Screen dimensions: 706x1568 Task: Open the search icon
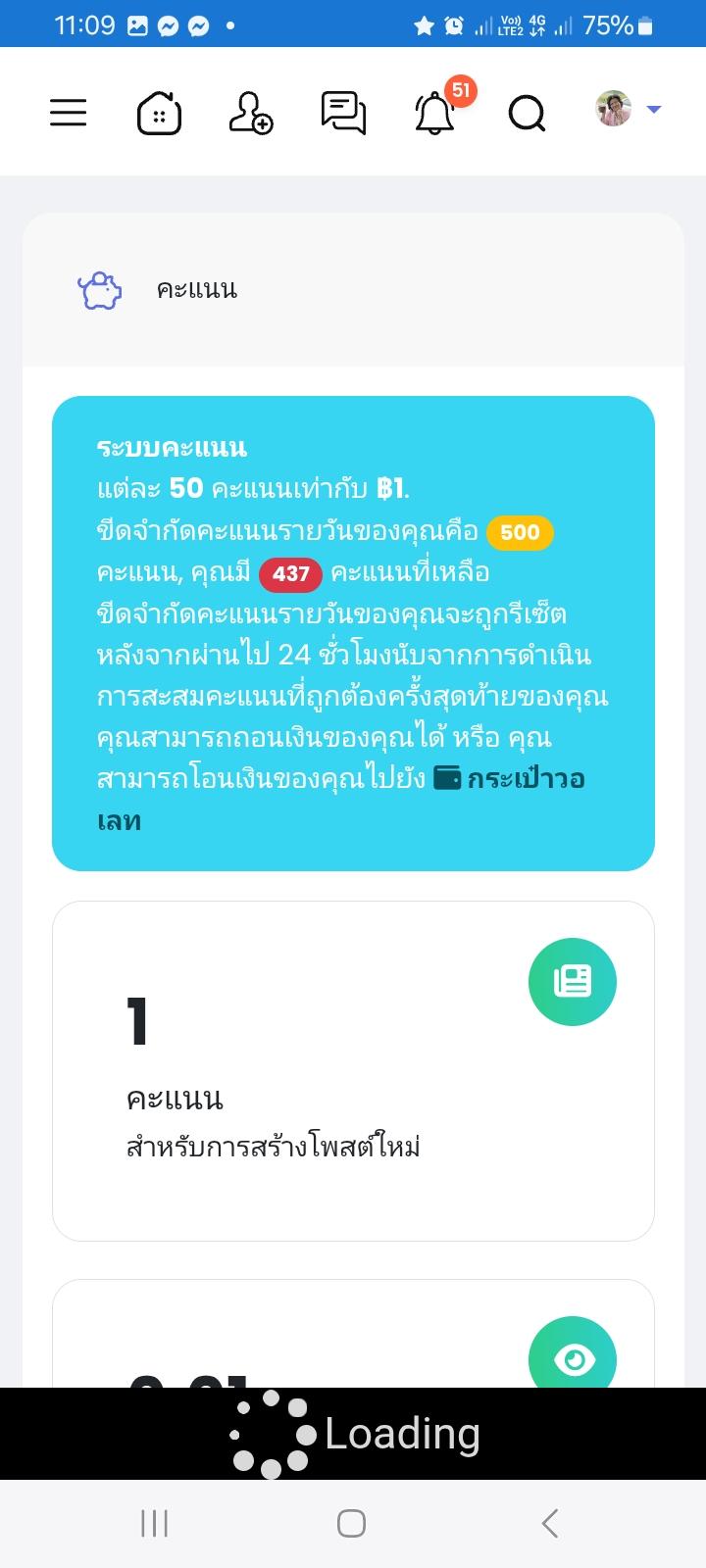tap(527, 114)
